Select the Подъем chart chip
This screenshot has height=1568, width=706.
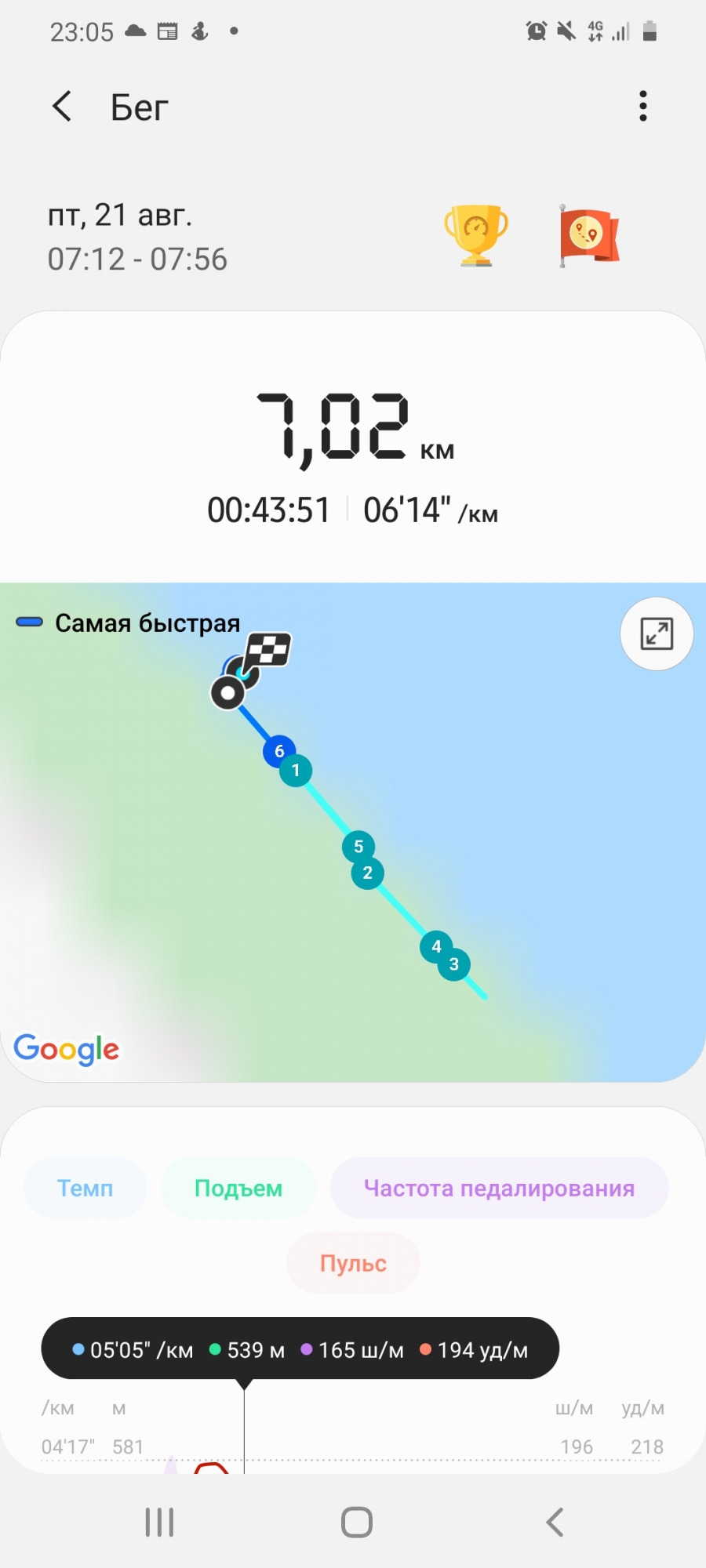(x=238, y=1189)
